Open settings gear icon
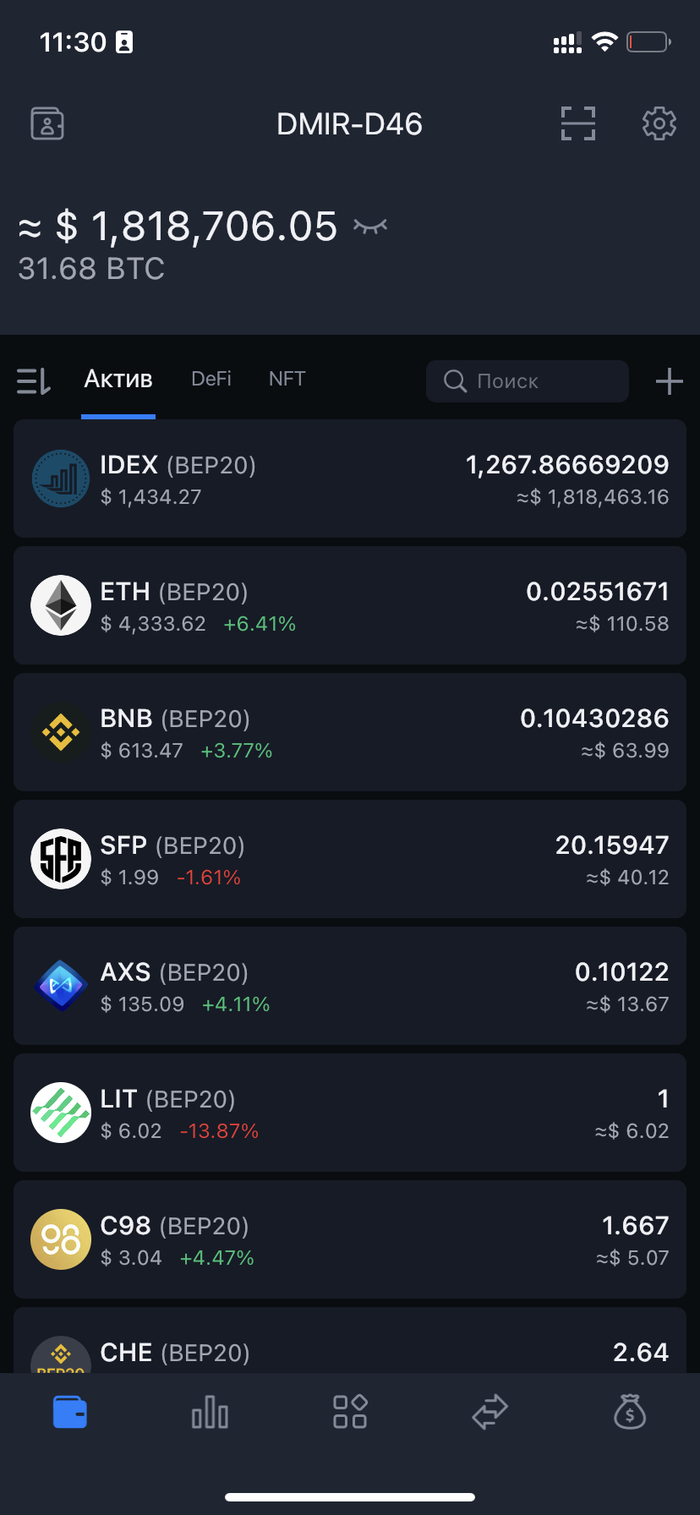Screen dimensions: 700x1515 point(659,124)
